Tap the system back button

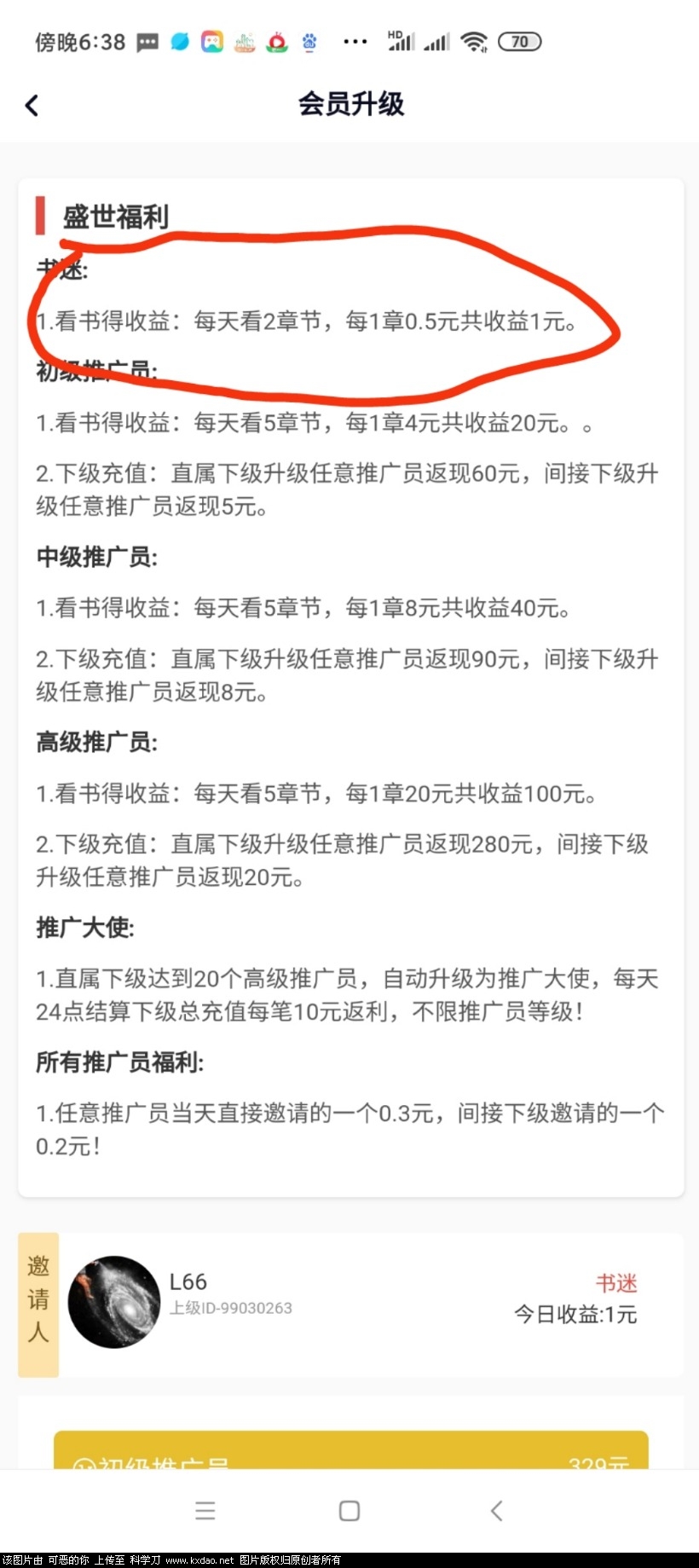[x=497, y=1511]
